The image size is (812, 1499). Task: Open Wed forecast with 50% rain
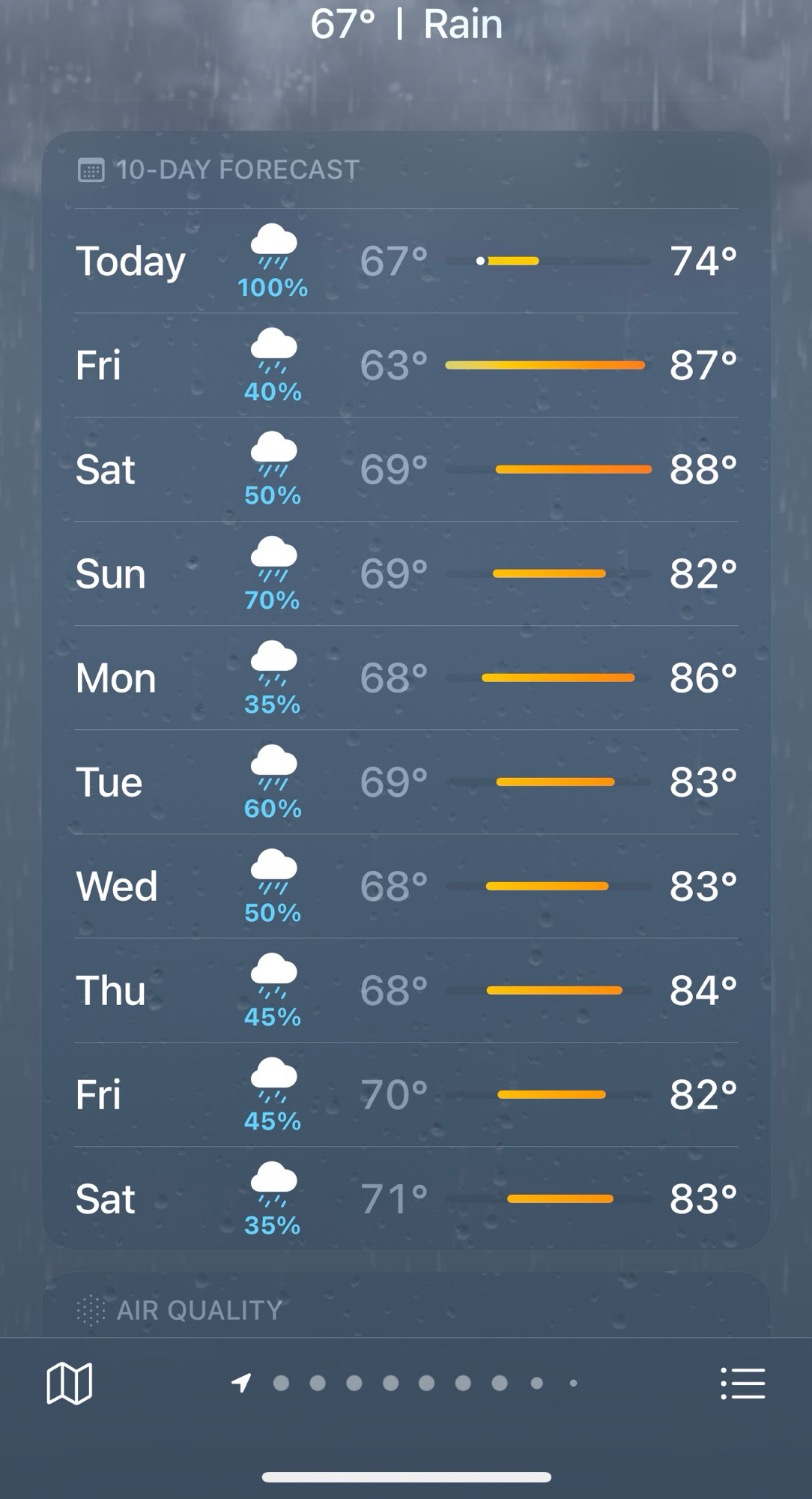(x=406, y=886)
